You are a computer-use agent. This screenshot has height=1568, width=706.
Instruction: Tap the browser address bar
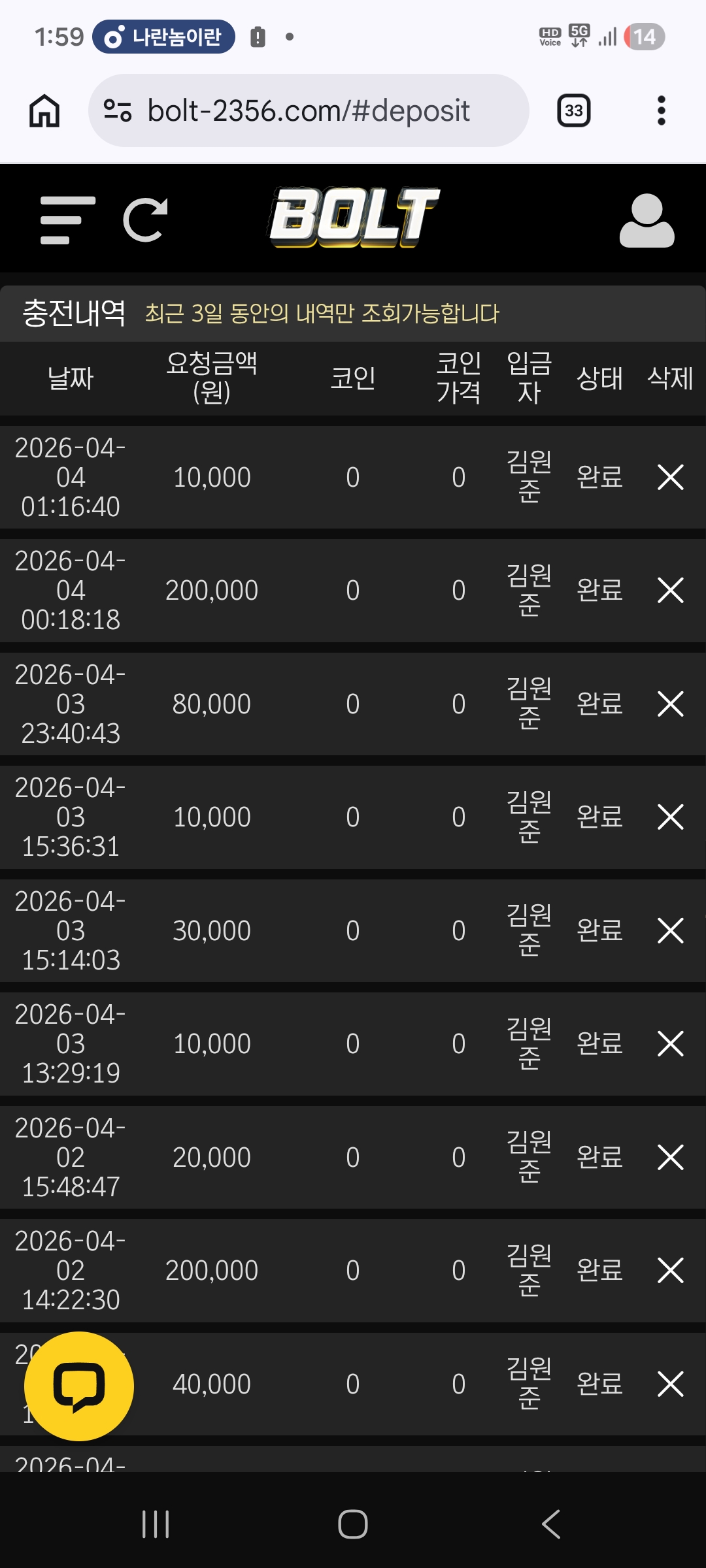point(309,110)
